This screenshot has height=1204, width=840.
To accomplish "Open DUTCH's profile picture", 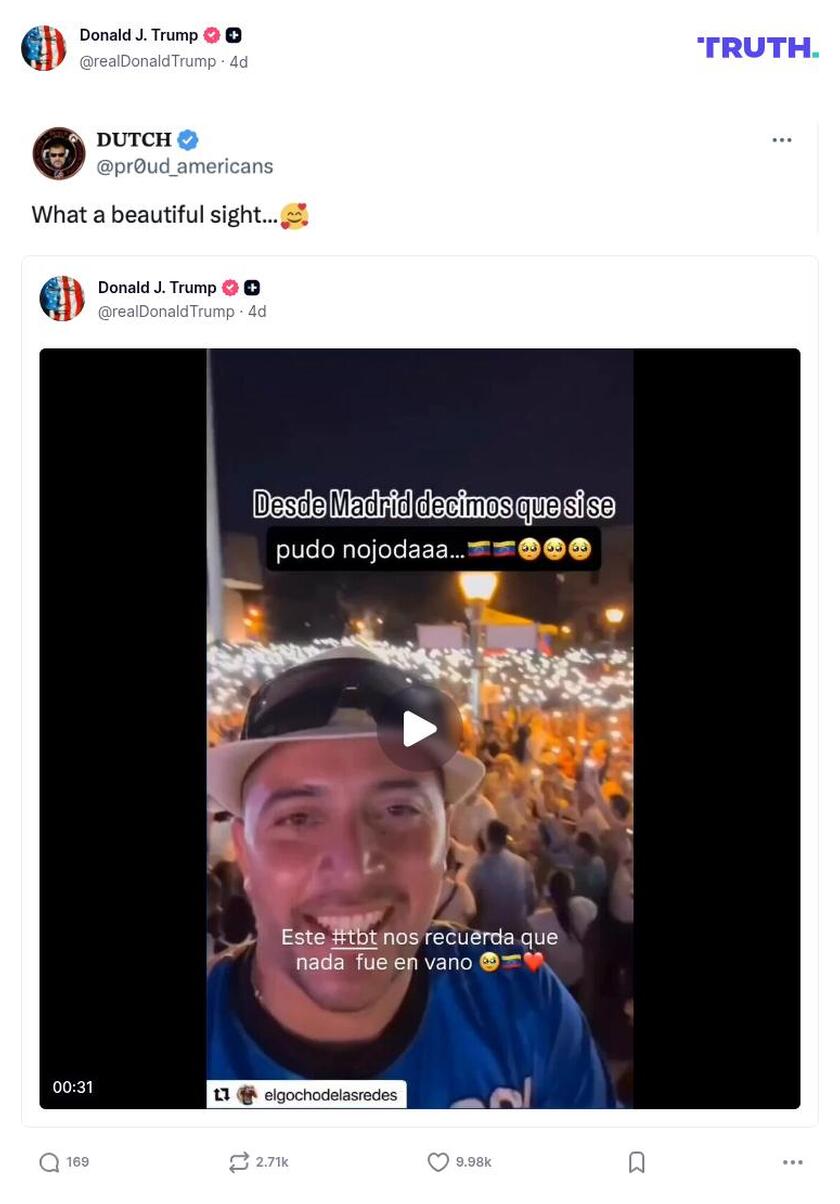I will 59,153.
